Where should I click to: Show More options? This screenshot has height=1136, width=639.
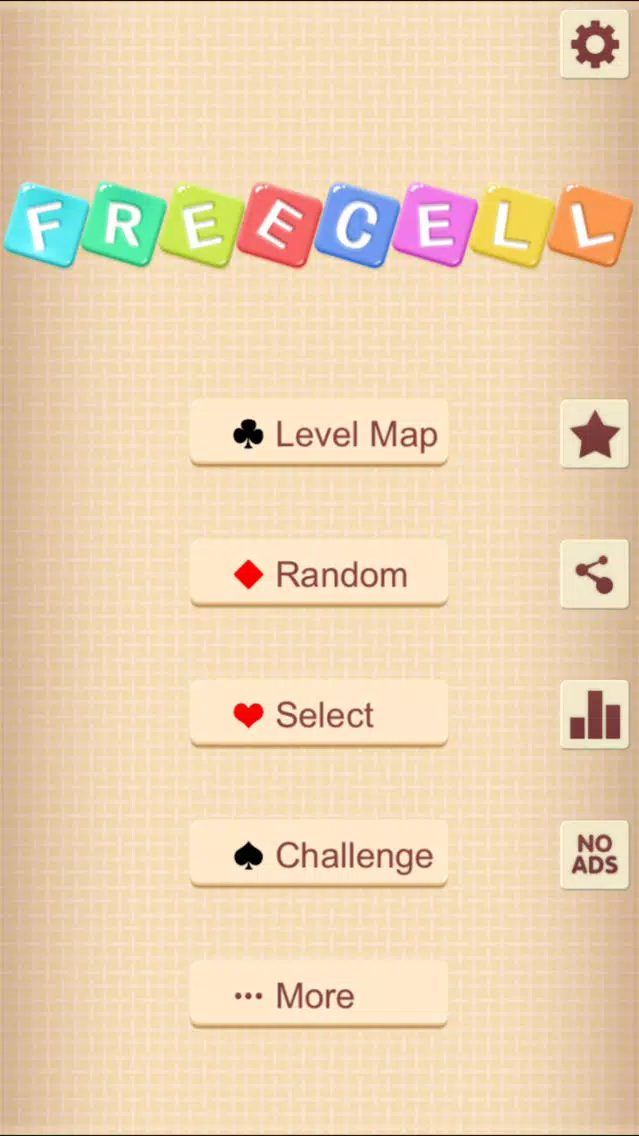coord(318,994)
